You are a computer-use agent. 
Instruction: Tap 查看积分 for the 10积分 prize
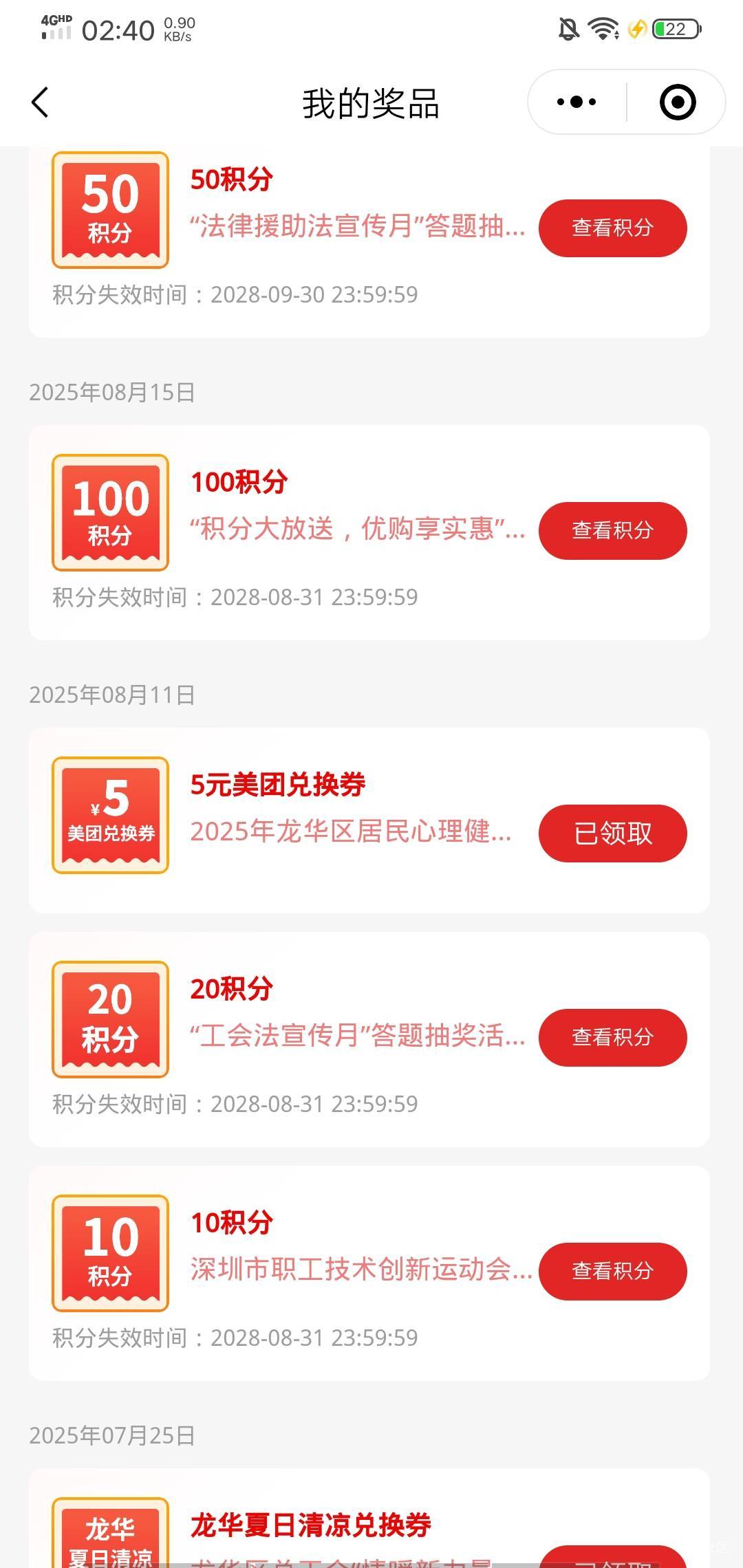pos(612,1272)
